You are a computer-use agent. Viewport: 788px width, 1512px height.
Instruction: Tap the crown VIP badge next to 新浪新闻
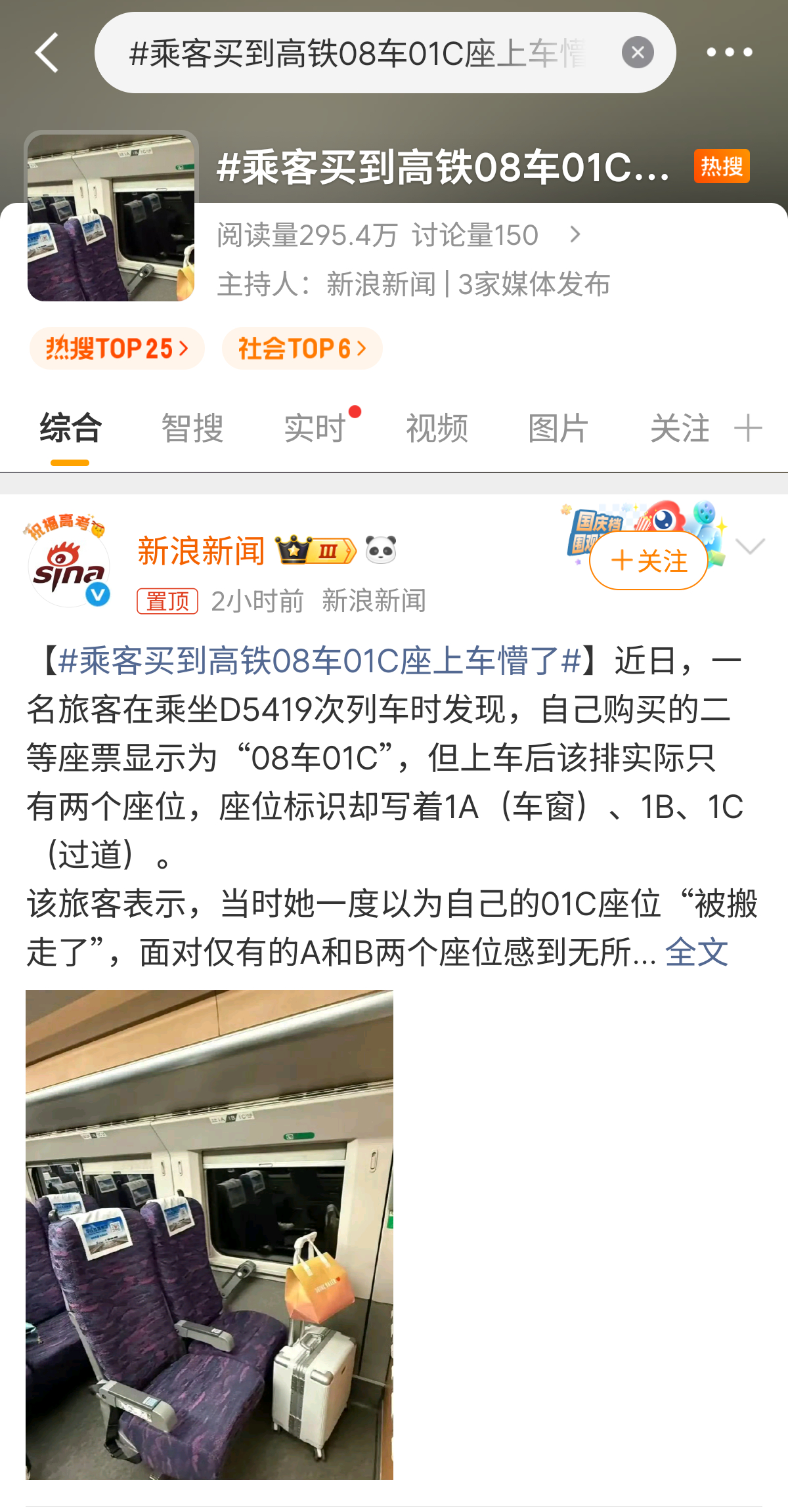315,550
